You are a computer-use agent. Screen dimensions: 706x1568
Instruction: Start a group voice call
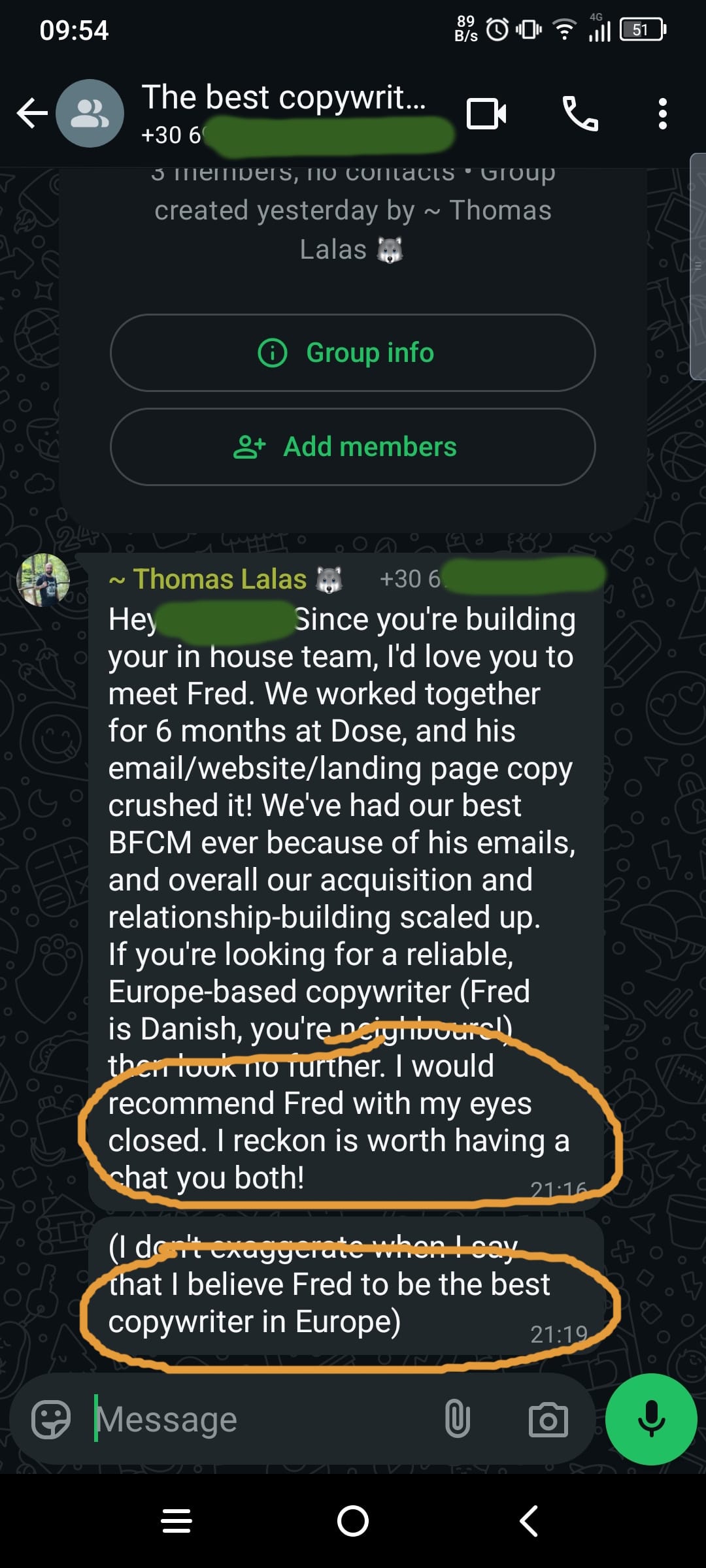[x=580, y=114]
